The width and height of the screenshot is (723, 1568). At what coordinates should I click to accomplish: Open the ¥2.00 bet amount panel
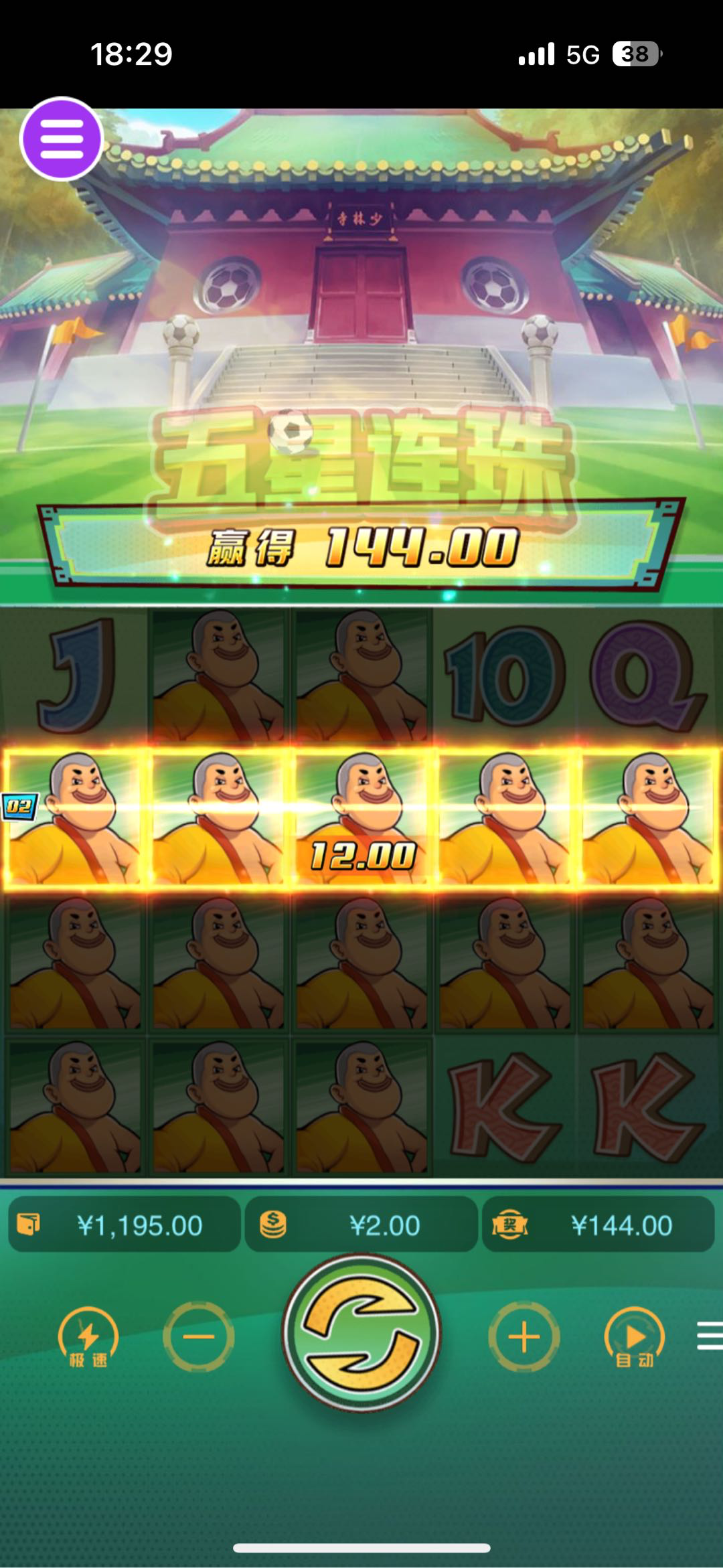click(x=361, y=1225)
